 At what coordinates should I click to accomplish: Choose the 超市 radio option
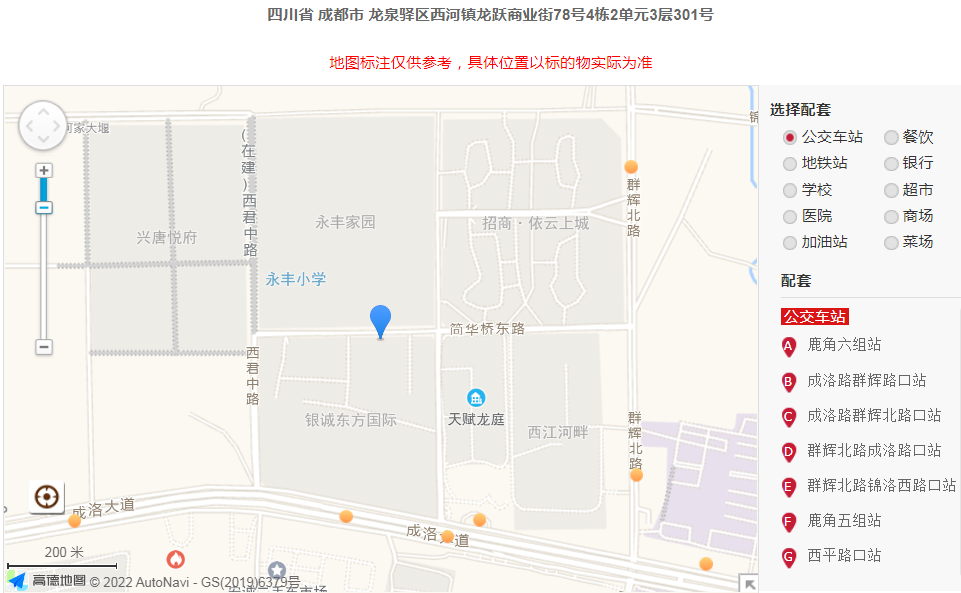tap(891, 190)
